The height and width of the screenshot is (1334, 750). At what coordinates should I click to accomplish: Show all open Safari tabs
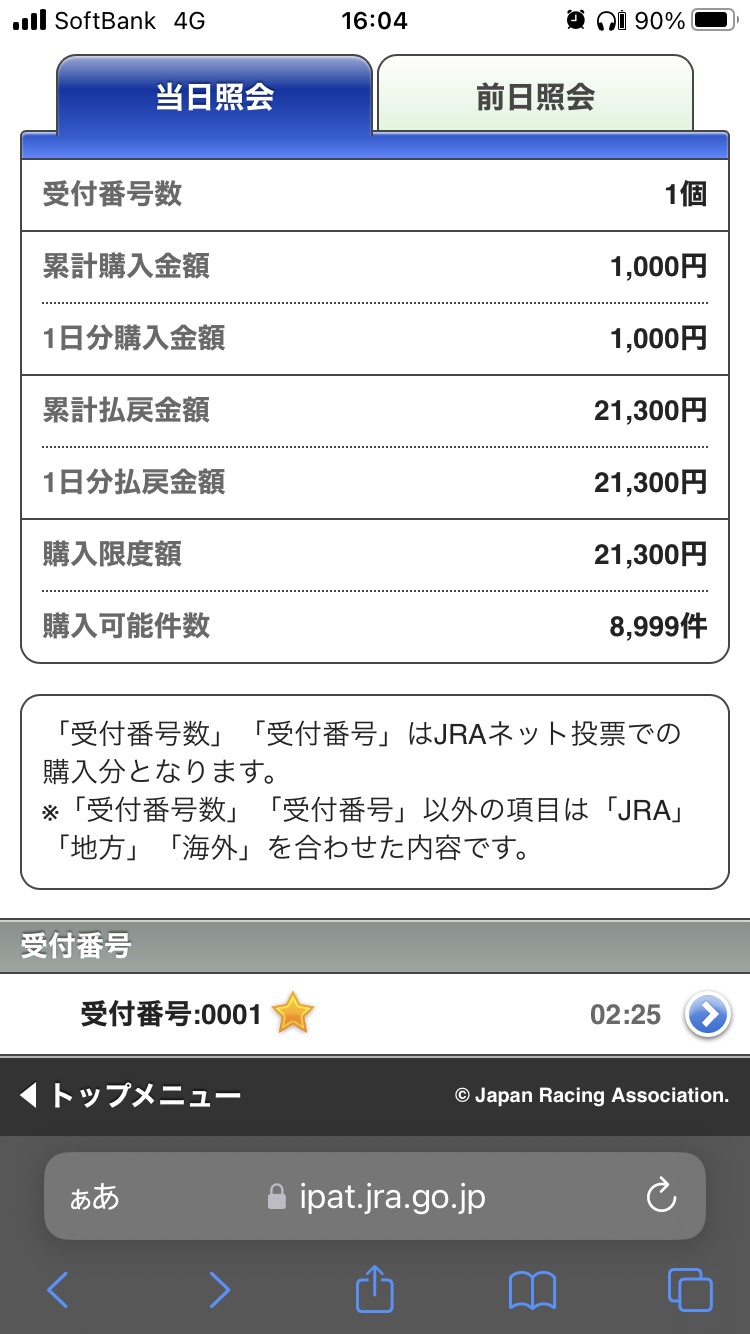coord(689,1290)
